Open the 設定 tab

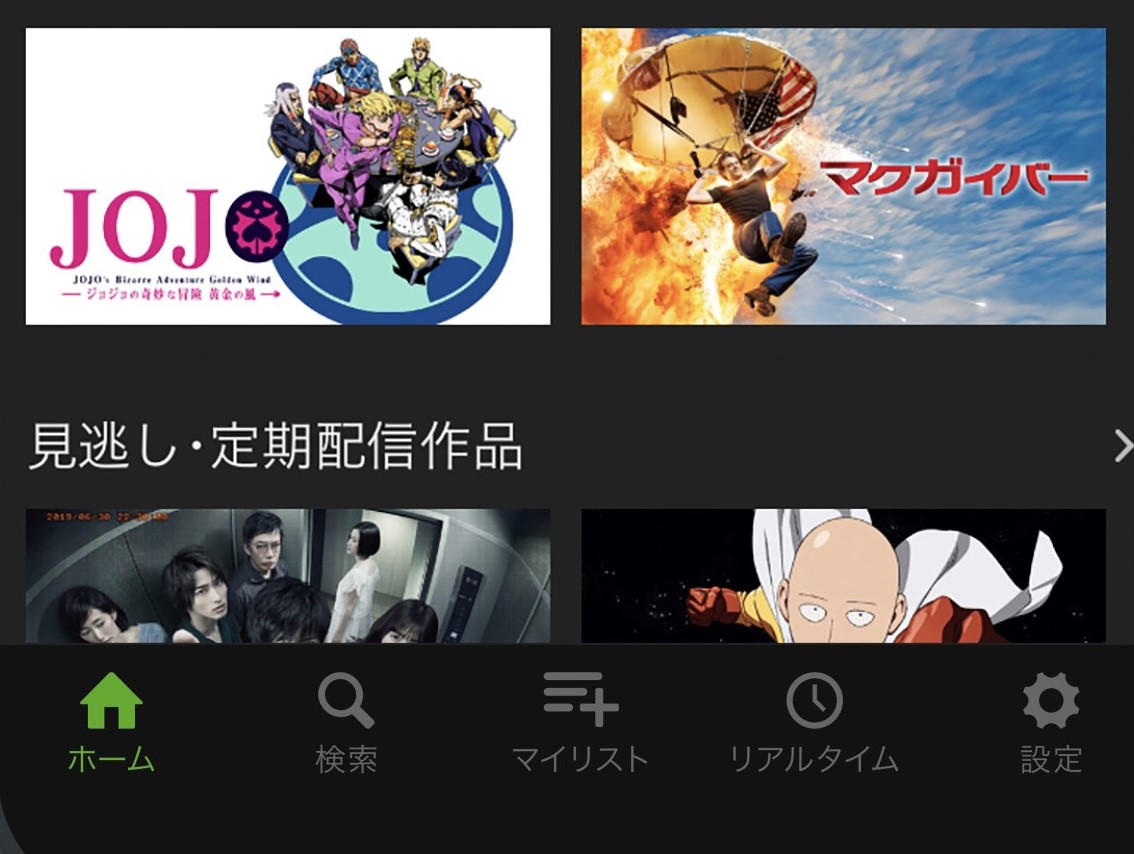(x=1051, y=722)
